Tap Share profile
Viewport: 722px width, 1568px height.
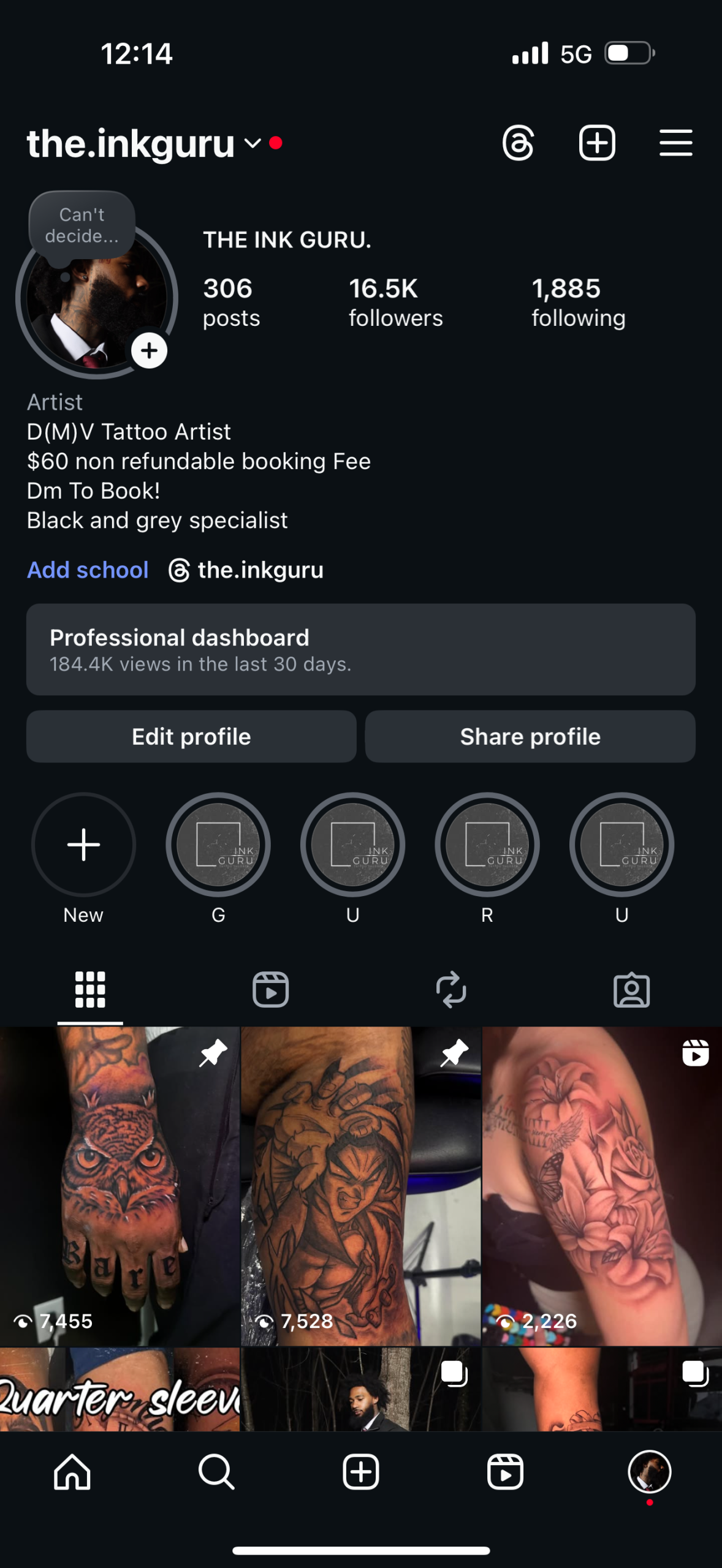[x=530, y=736]
